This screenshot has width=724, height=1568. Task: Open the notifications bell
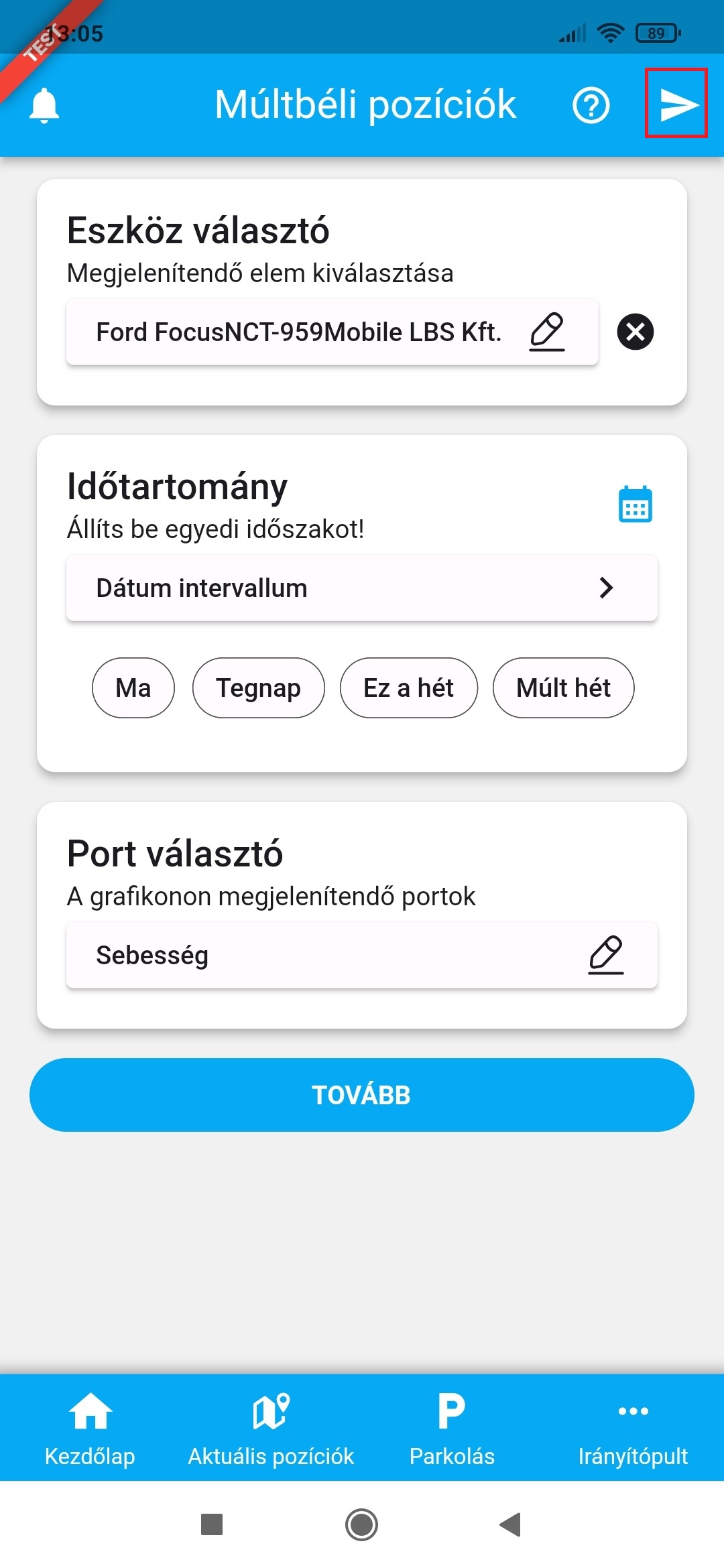pos(44,105)
